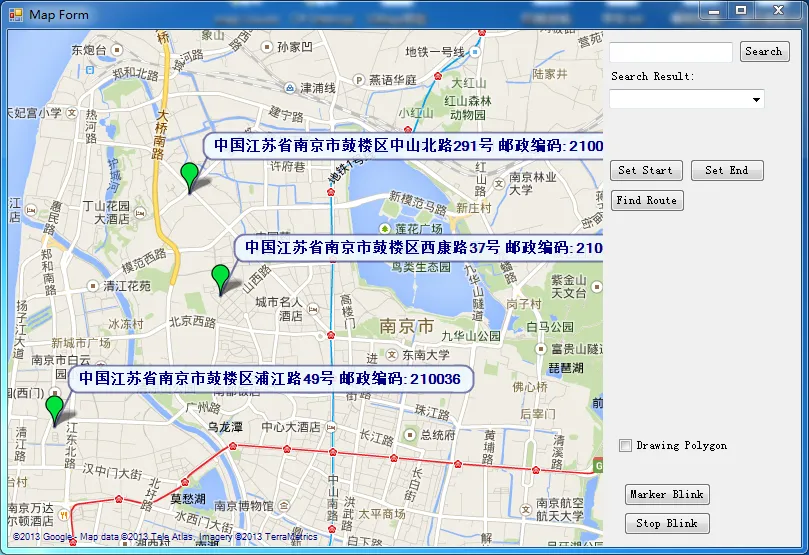
Task: Select the green marker at 中山北路291号
Action: 189,176
